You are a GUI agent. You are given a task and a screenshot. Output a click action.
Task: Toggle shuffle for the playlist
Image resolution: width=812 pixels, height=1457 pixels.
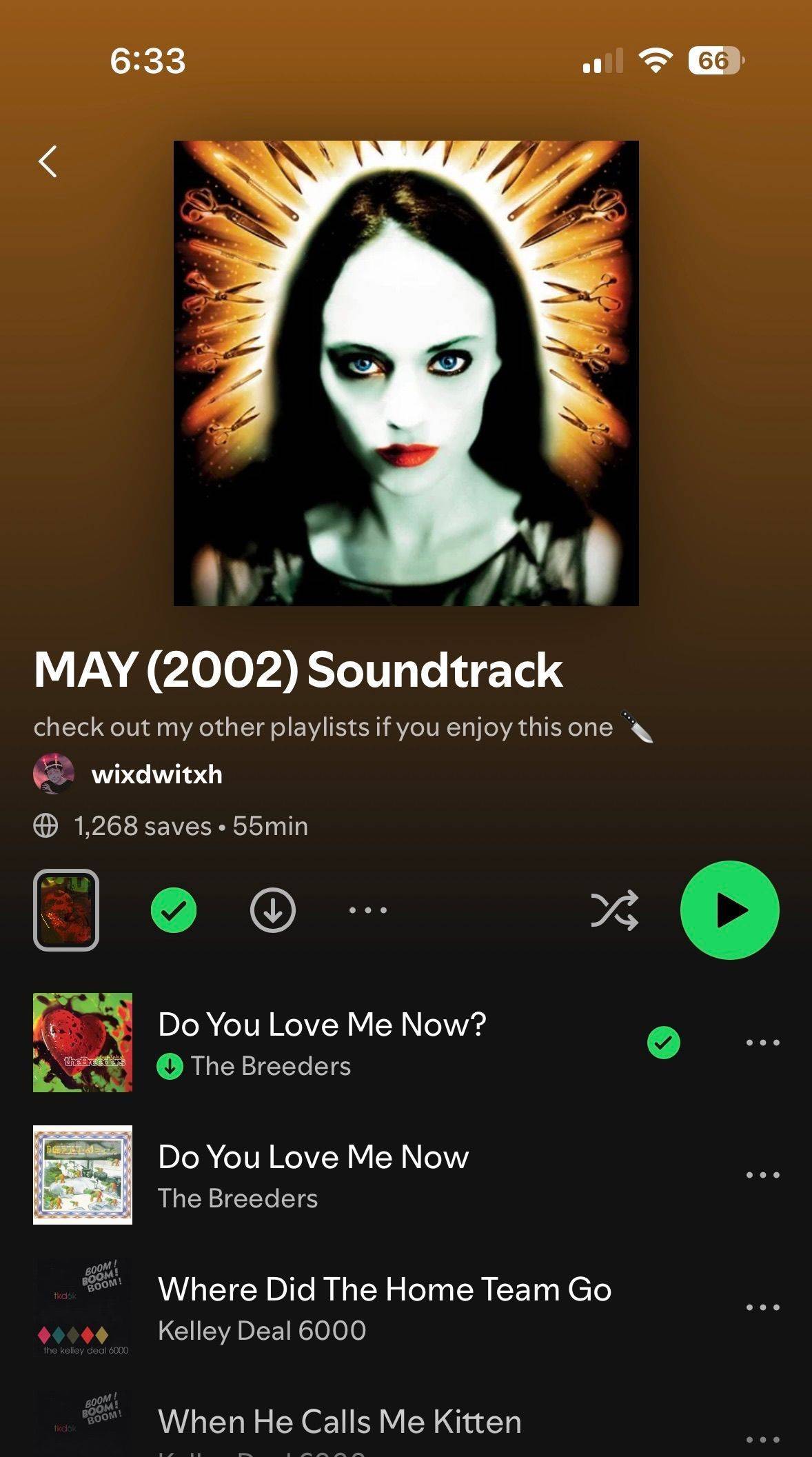pos(615,910)
